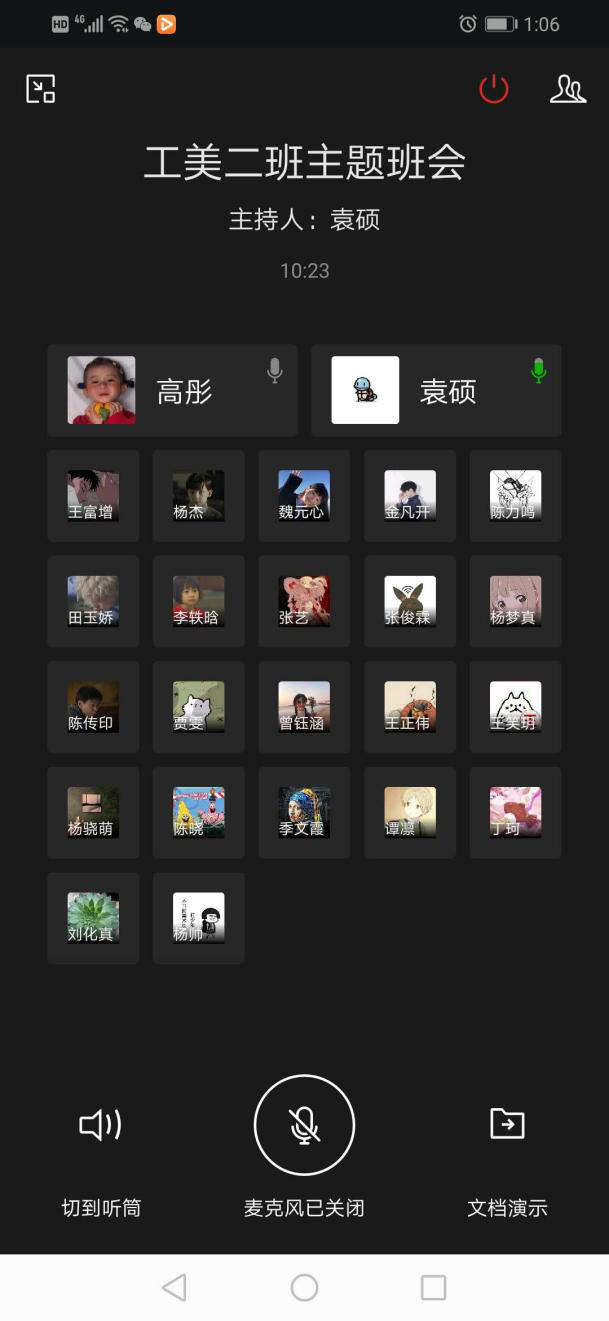Leave the meeting with the red power icon
The image size is (609, 1321).
point(494,89)
